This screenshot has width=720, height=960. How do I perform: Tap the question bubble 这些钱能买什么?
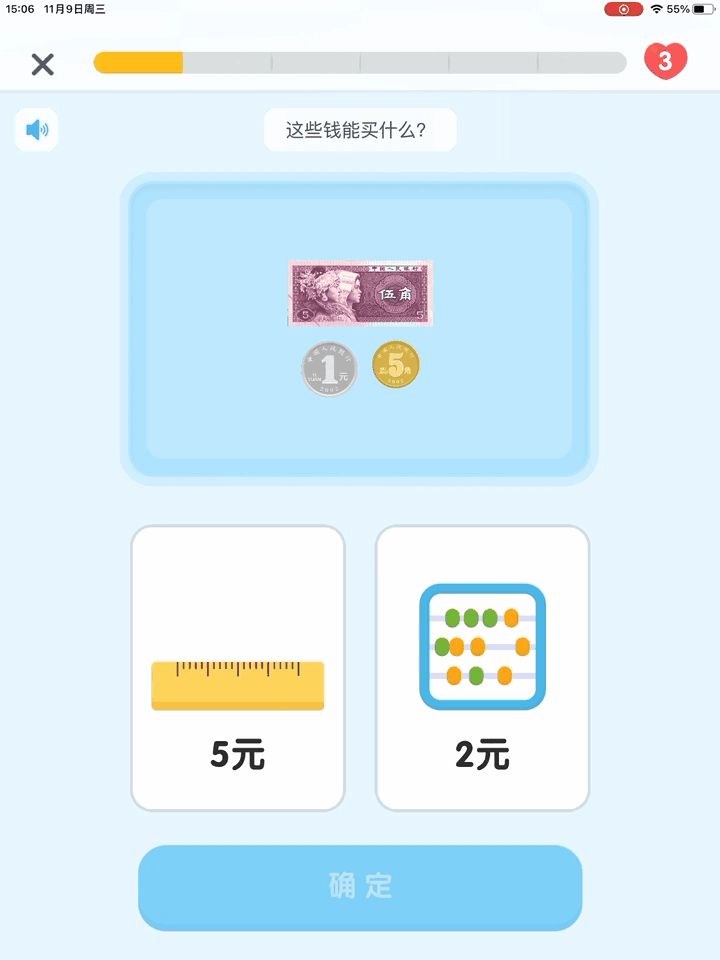coord(359,129)
